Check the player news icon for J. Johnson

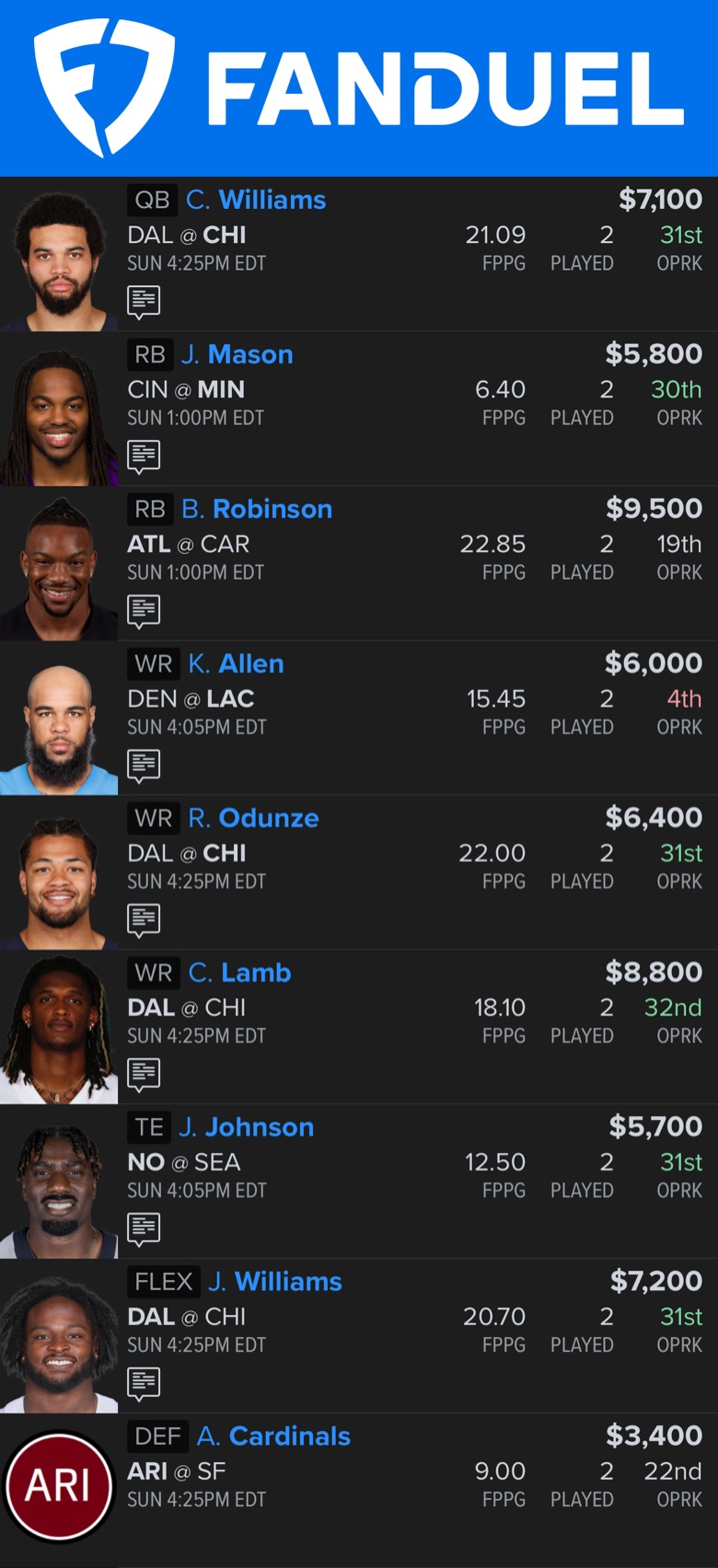tap(144, 1228)
